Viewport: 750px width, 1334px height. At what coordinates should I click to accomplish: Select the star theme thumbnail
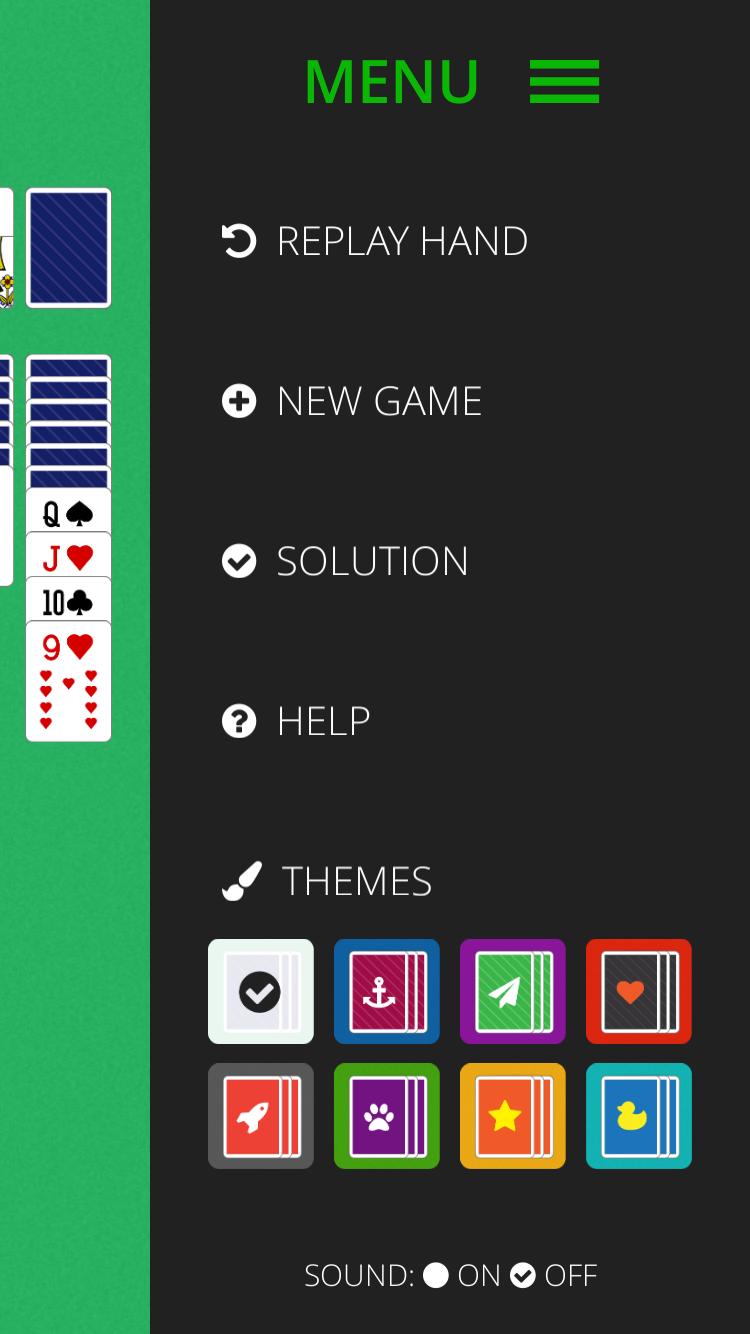point(513,1116)
